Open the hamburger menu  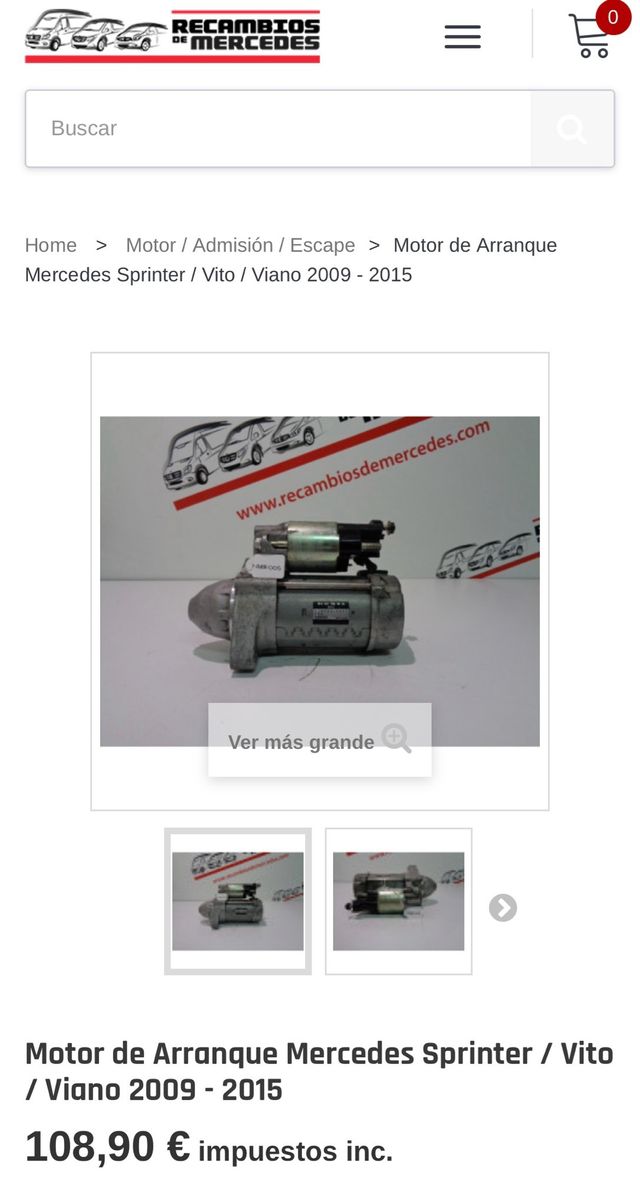pyautogui.click(x=462, y=38)
